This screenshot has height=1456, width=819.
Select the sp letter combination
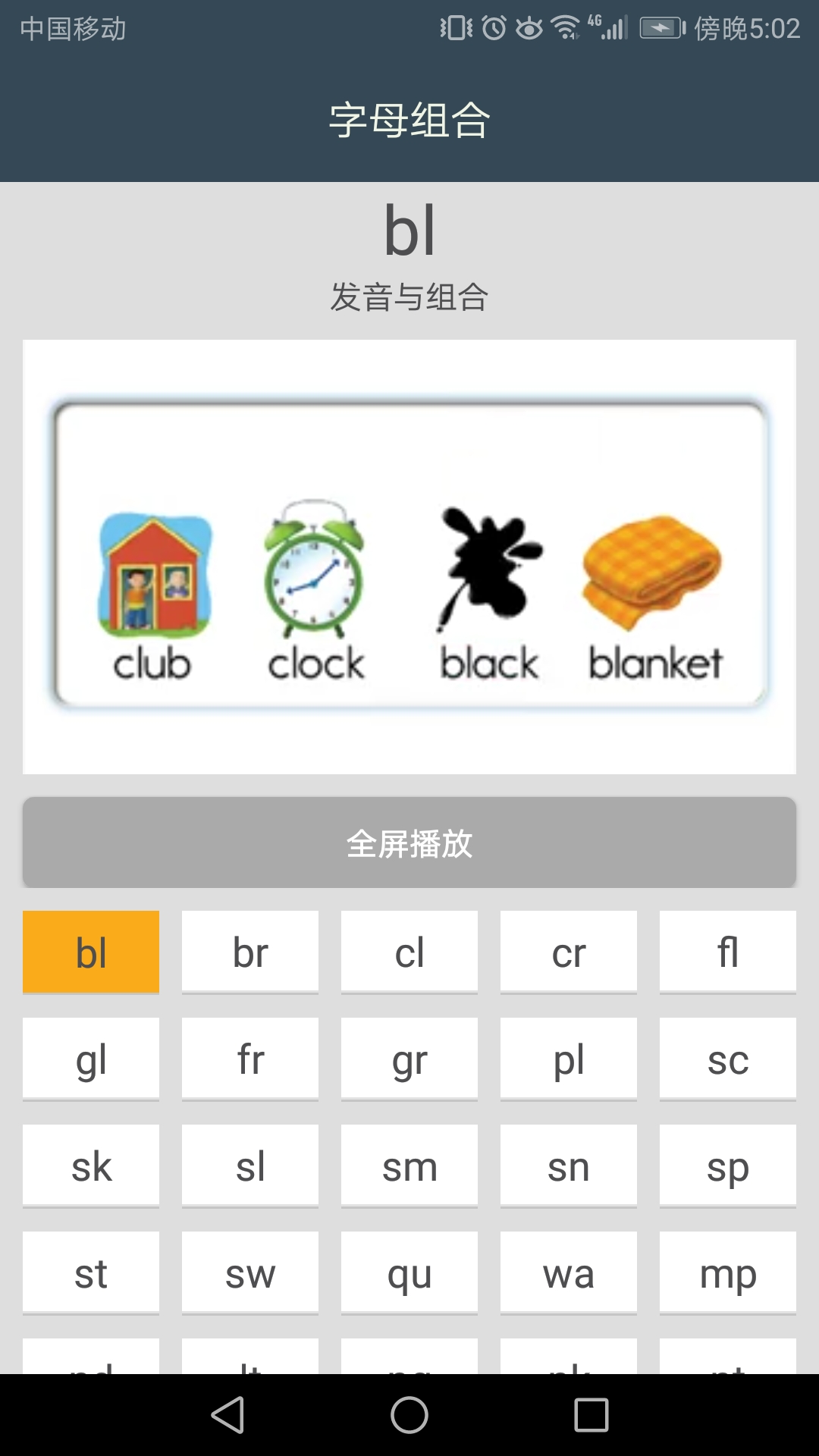727,1166
